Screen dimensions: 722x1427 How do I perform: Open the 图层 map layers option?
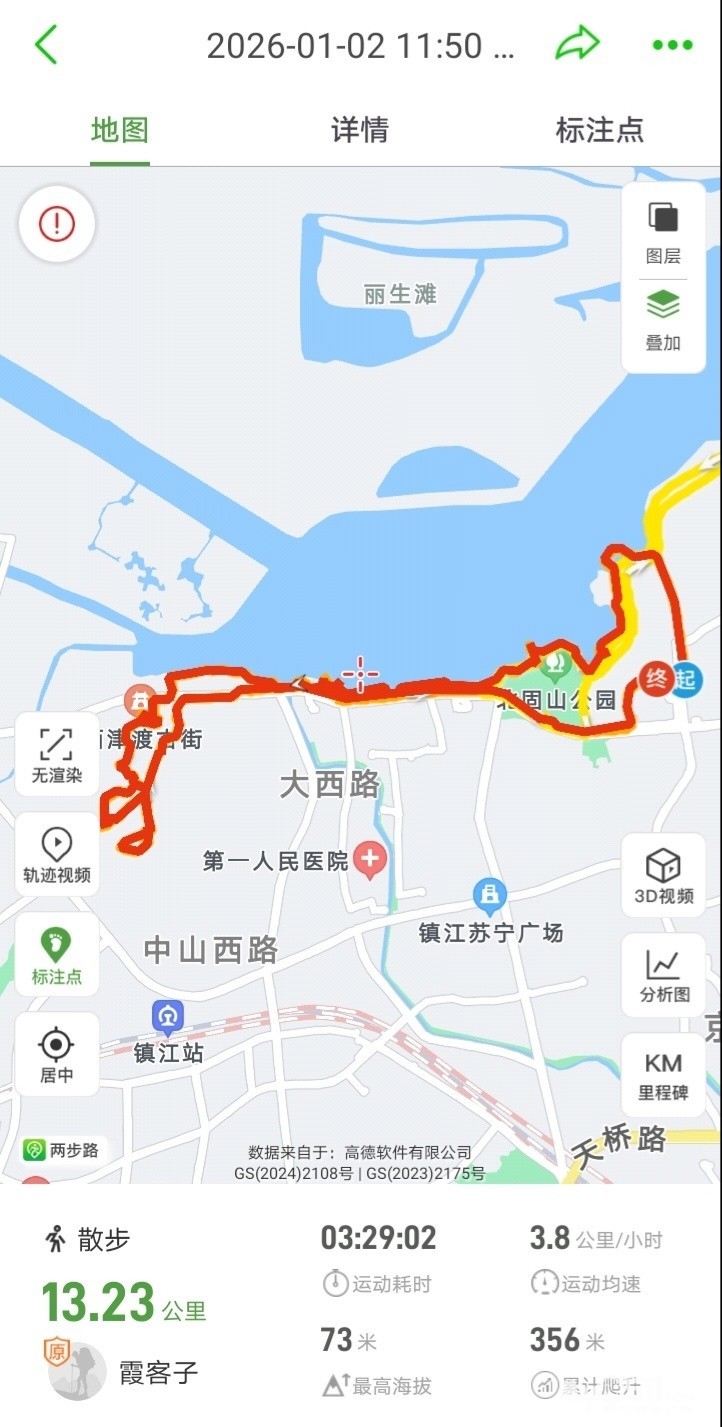pyautogui.click(x=663, y=232)
